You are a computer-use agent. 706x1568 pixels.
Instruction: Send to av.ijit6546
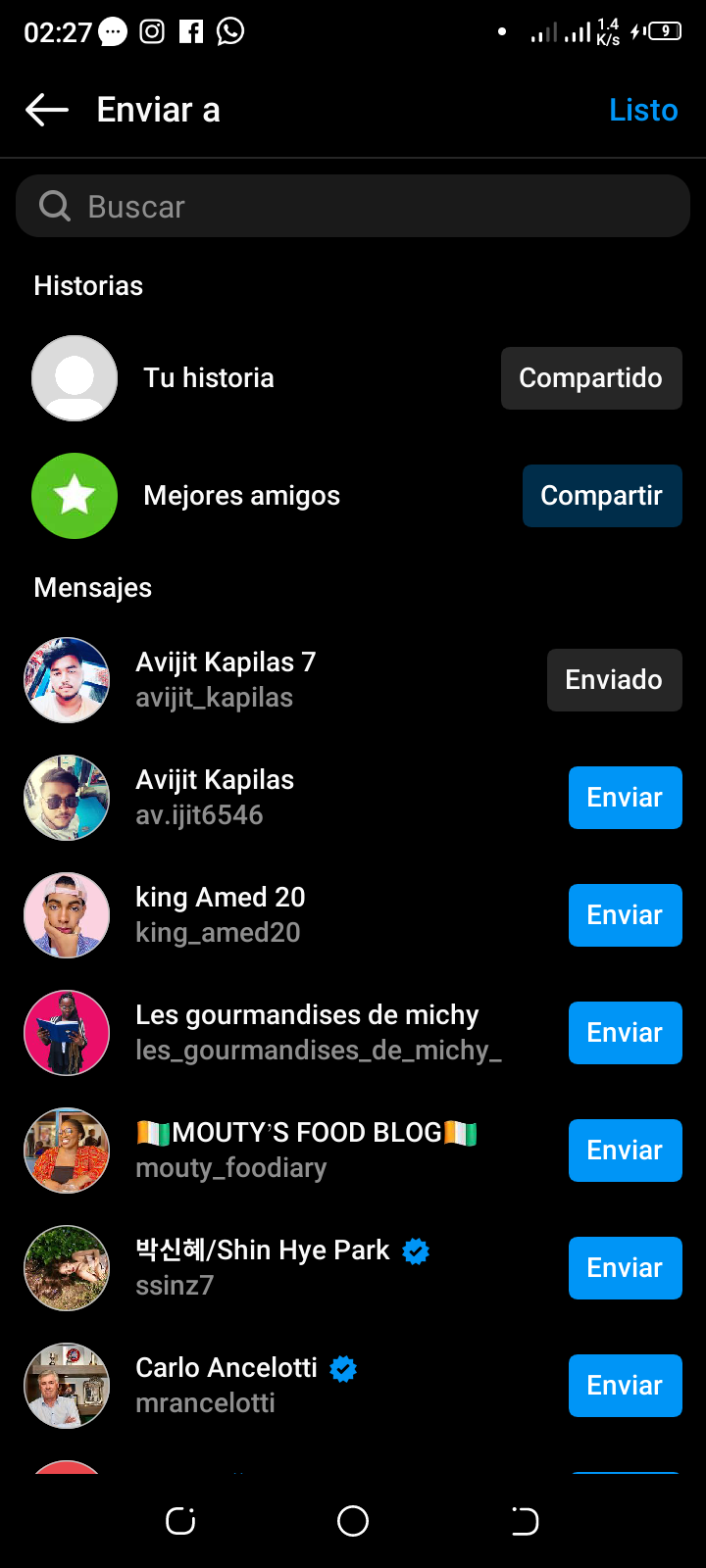pyautogui.click(x=625, y=798)
